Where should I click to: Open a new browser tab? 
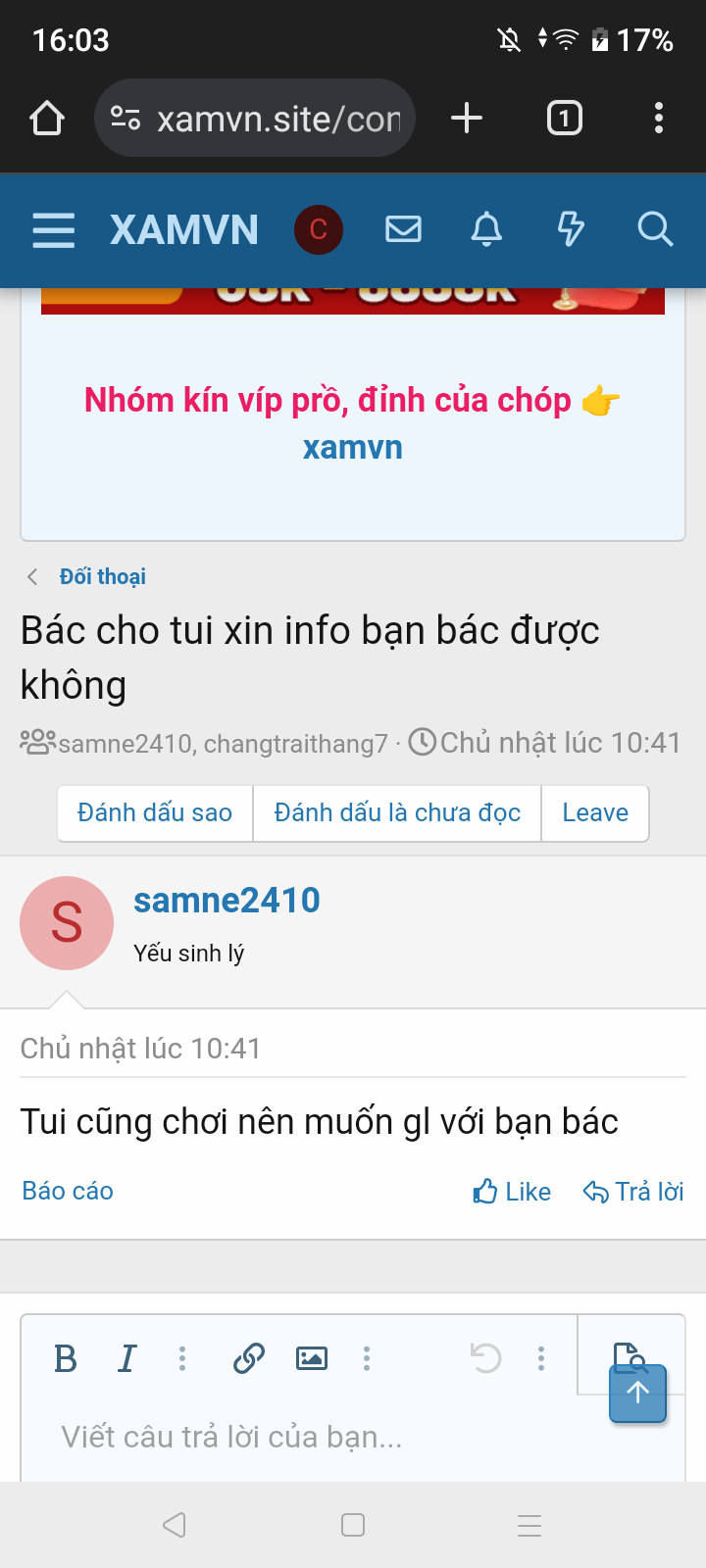point(467,119)
